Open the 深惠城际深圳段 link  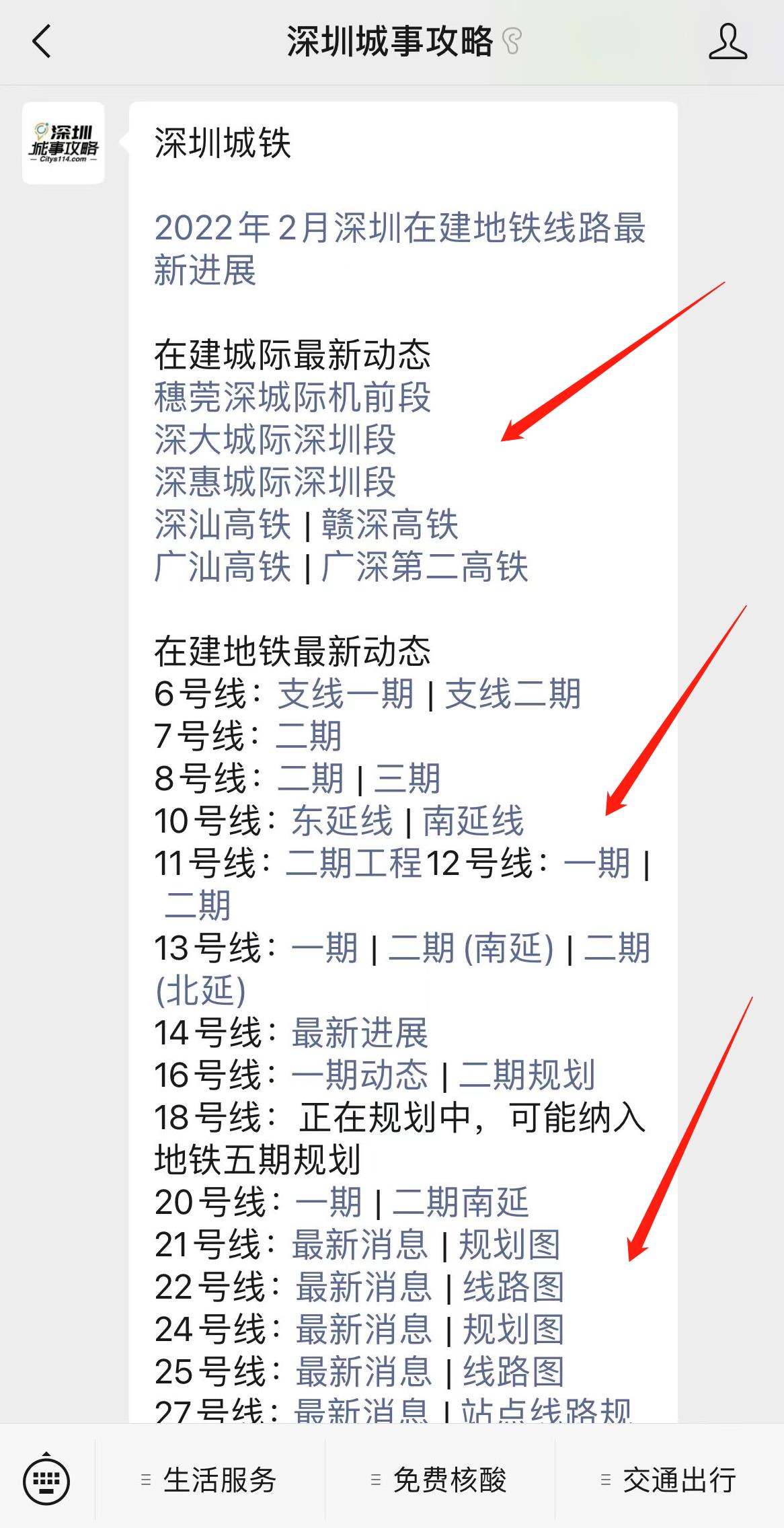pos(275,482)
